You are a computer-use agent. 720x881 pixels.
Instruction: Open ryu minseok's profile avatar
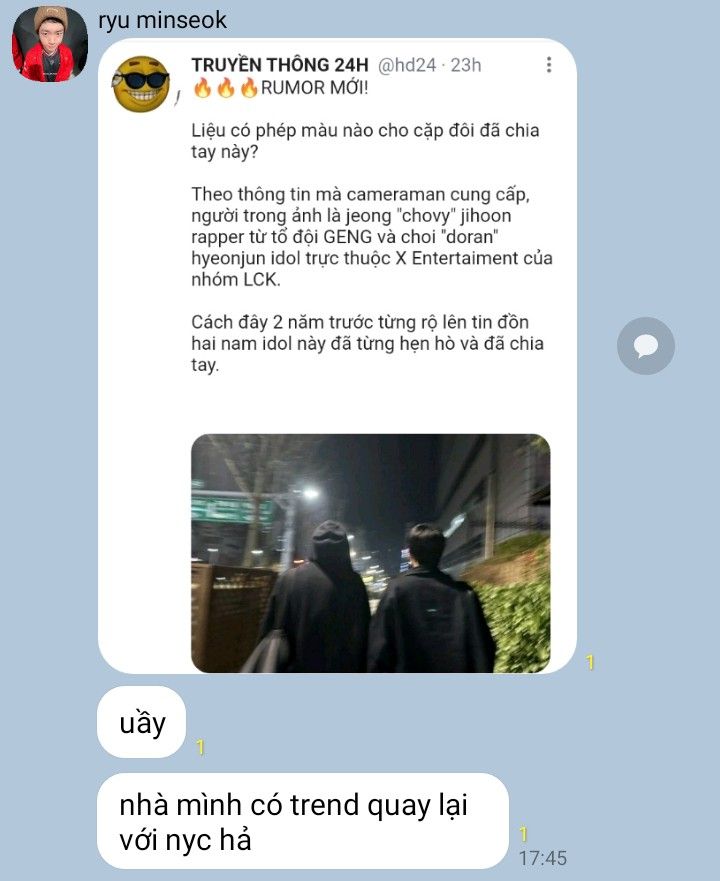coord(50,44)
